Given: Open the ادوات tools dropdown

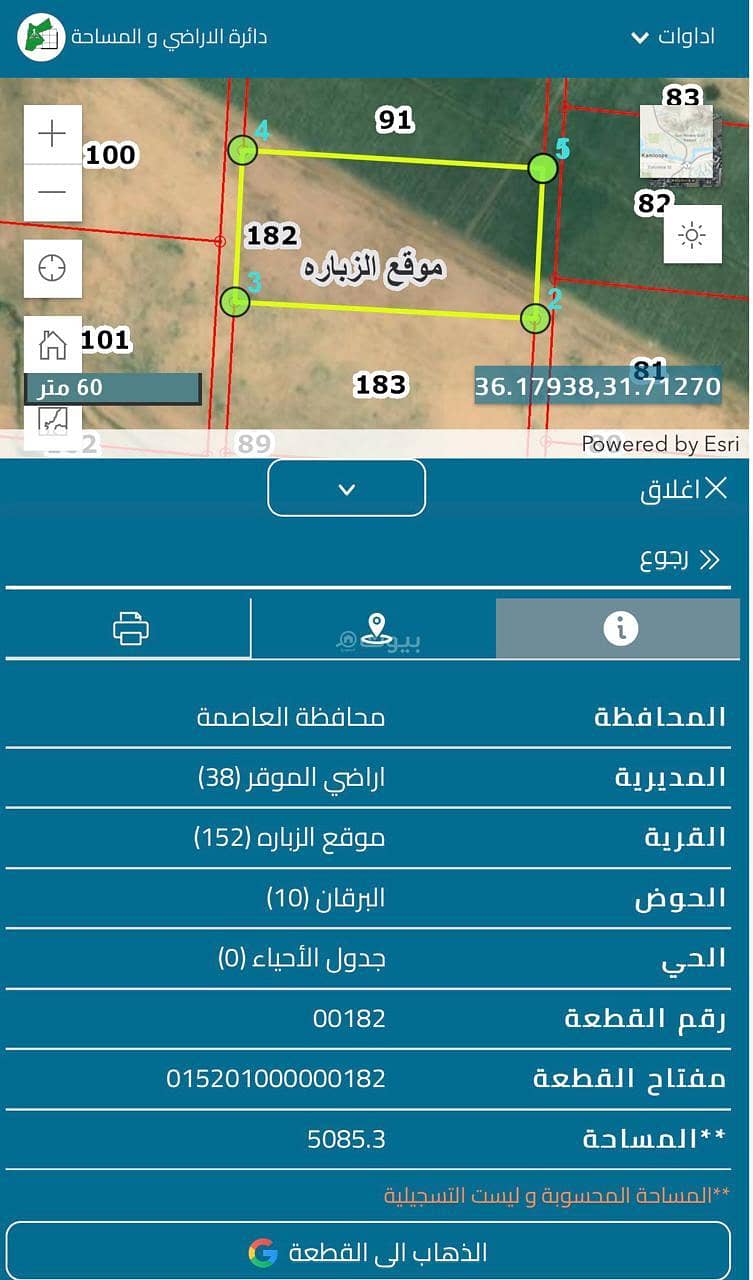Looking at the screenshot, I should coord(672,37).
